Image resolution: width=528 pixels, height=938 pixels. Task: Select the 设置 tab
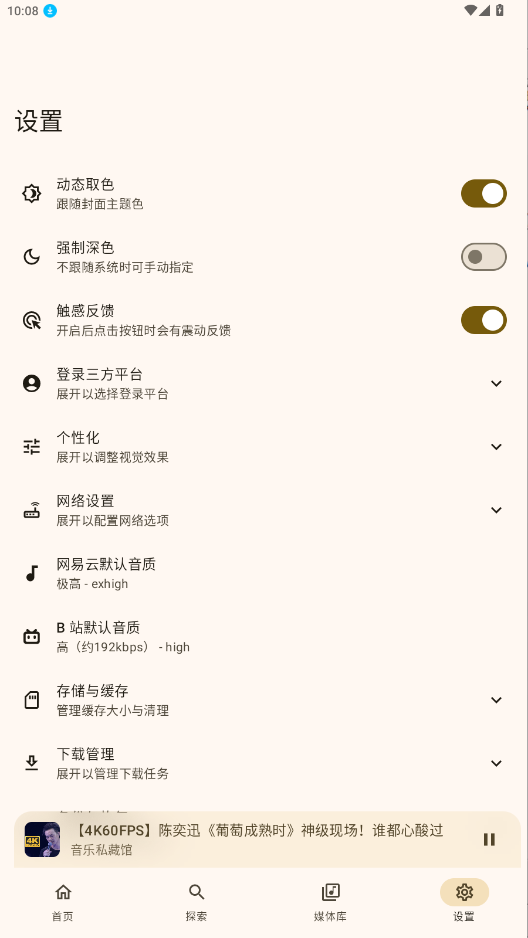[464, 902]
